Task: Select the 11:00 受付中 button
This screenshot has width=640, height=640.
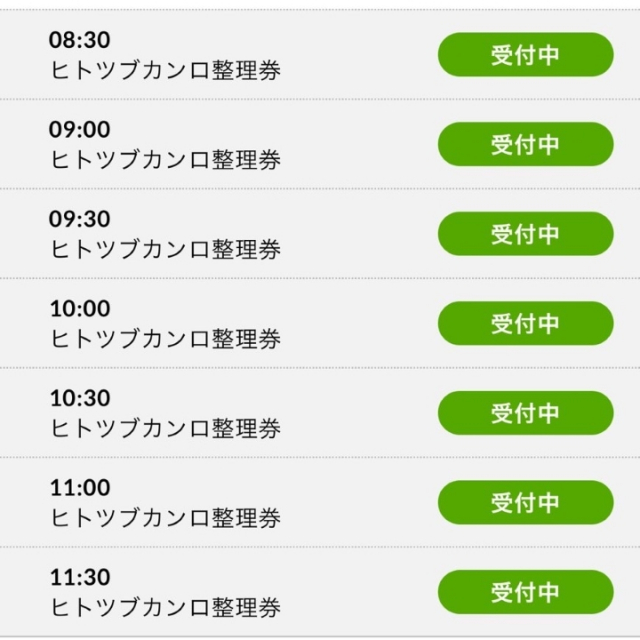Action: (x=525, y=502)
